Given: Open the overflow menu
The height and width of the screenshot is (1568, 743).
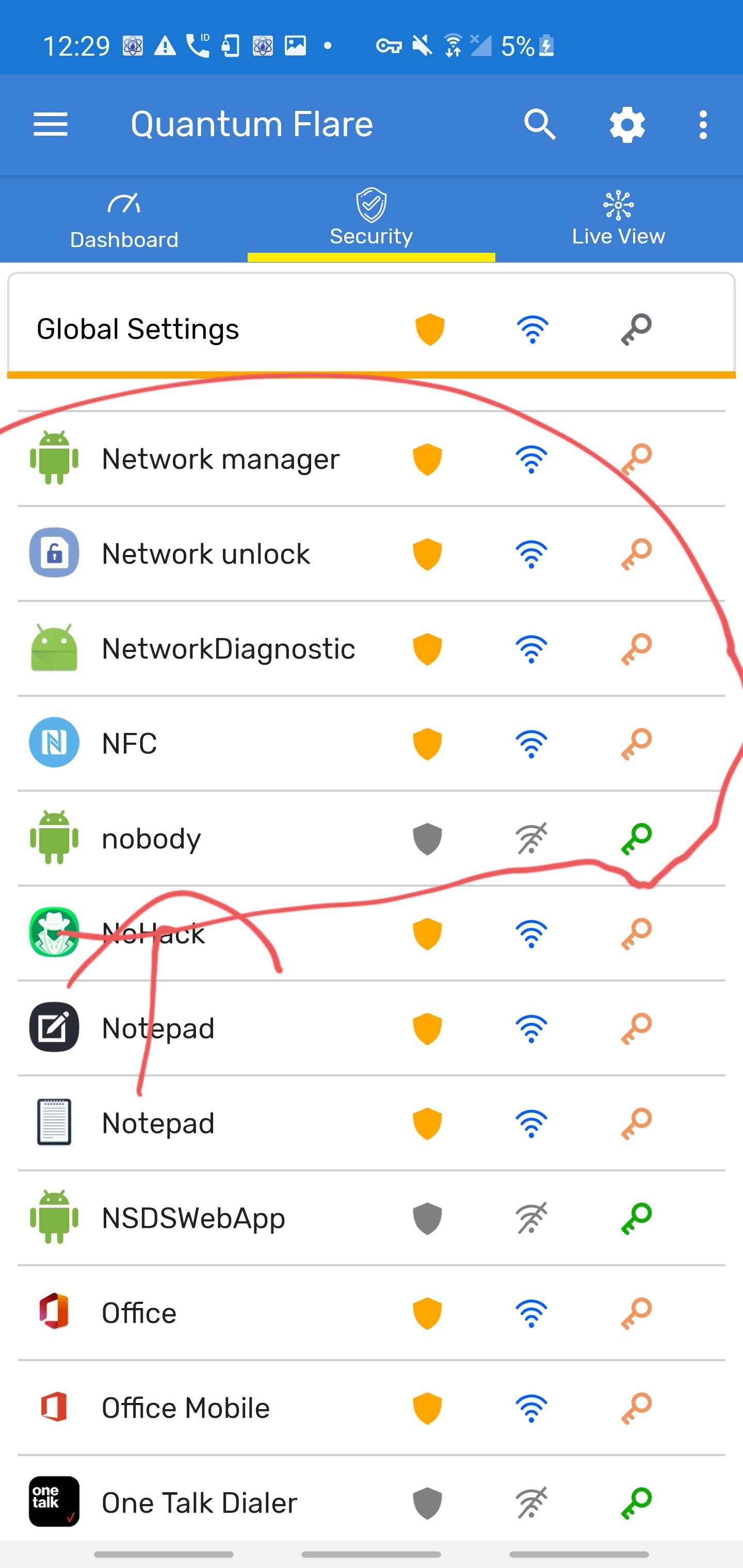Looking at the screenshot, I should [703, 125].
